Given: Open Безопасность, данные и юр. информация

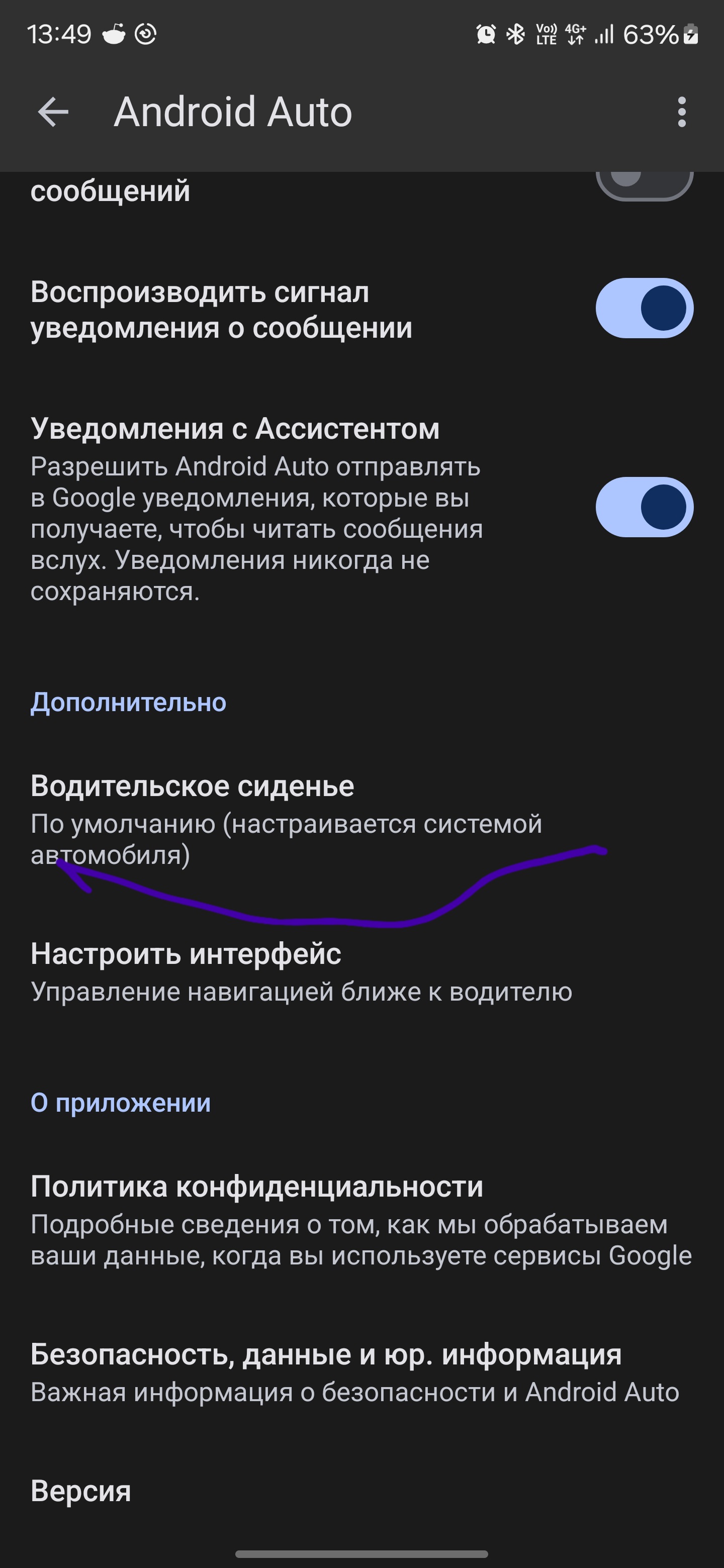Looking at the screenshot, I should pyautogui.click(x=361, y=1373).
